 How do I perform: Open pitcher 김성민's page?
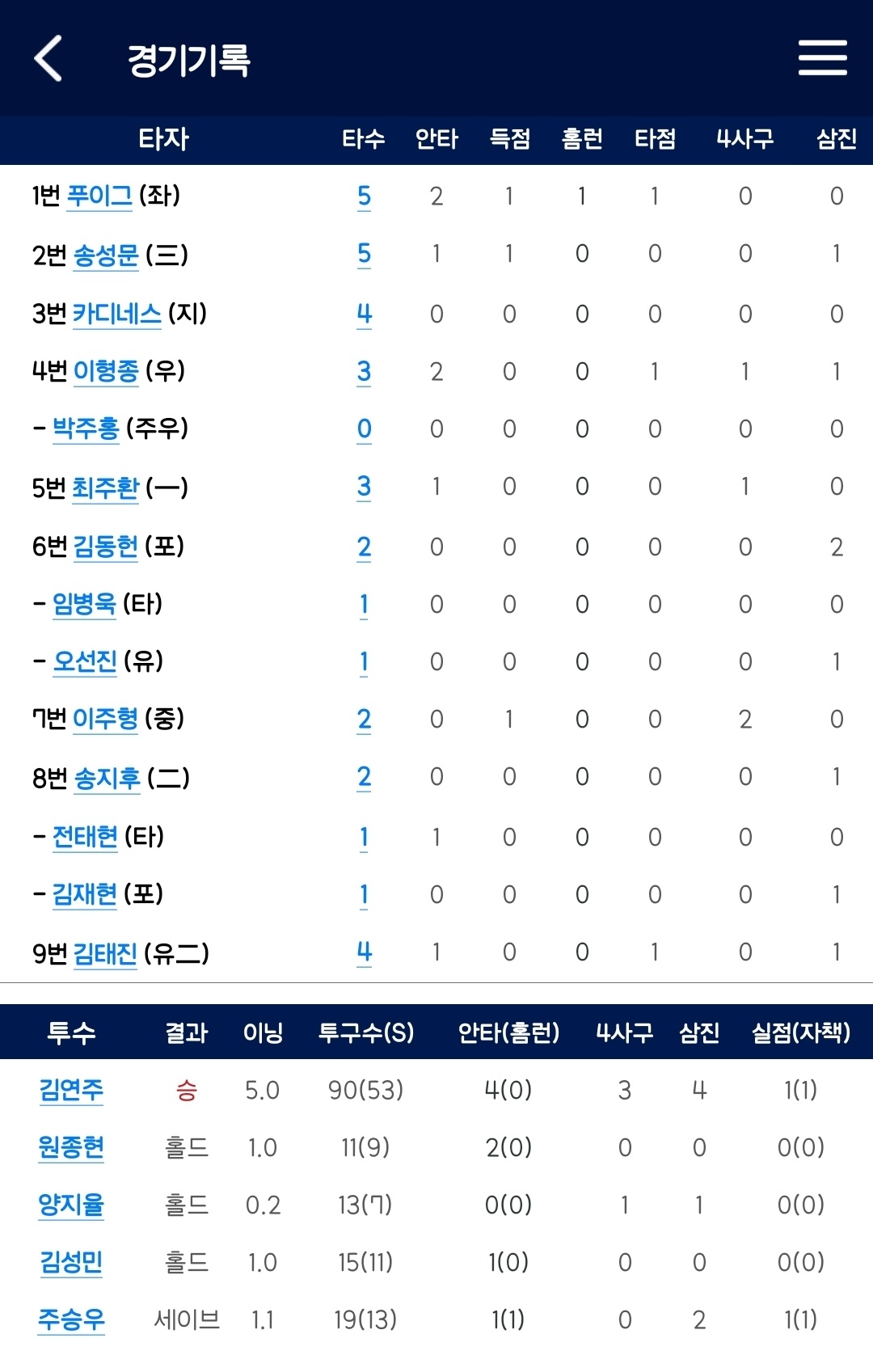point(71,1262)
